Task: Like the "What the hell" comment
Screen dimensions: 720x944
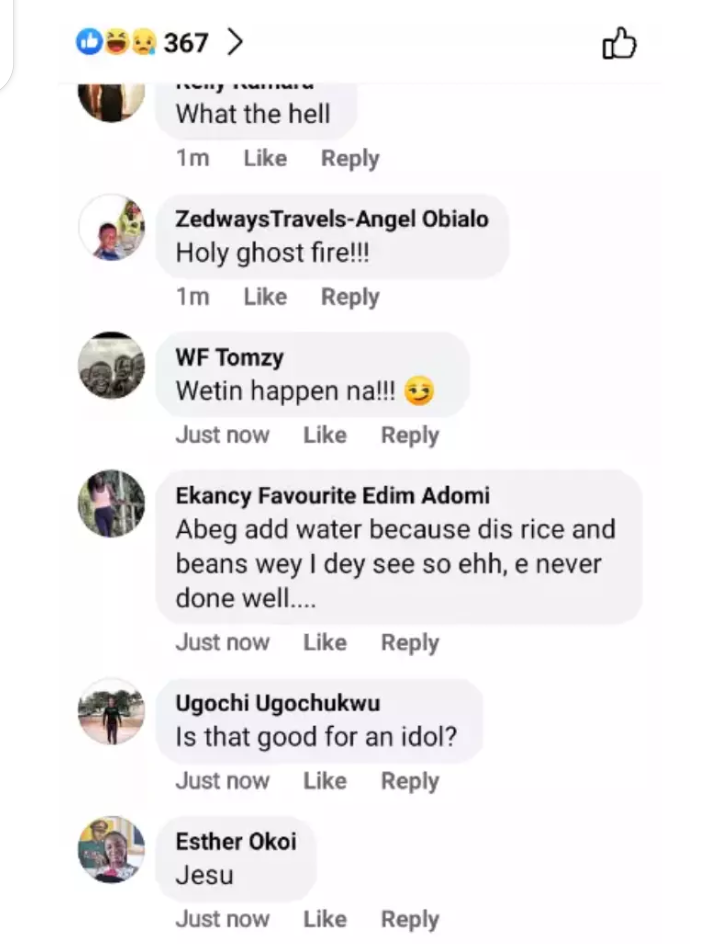Action: 265,158
